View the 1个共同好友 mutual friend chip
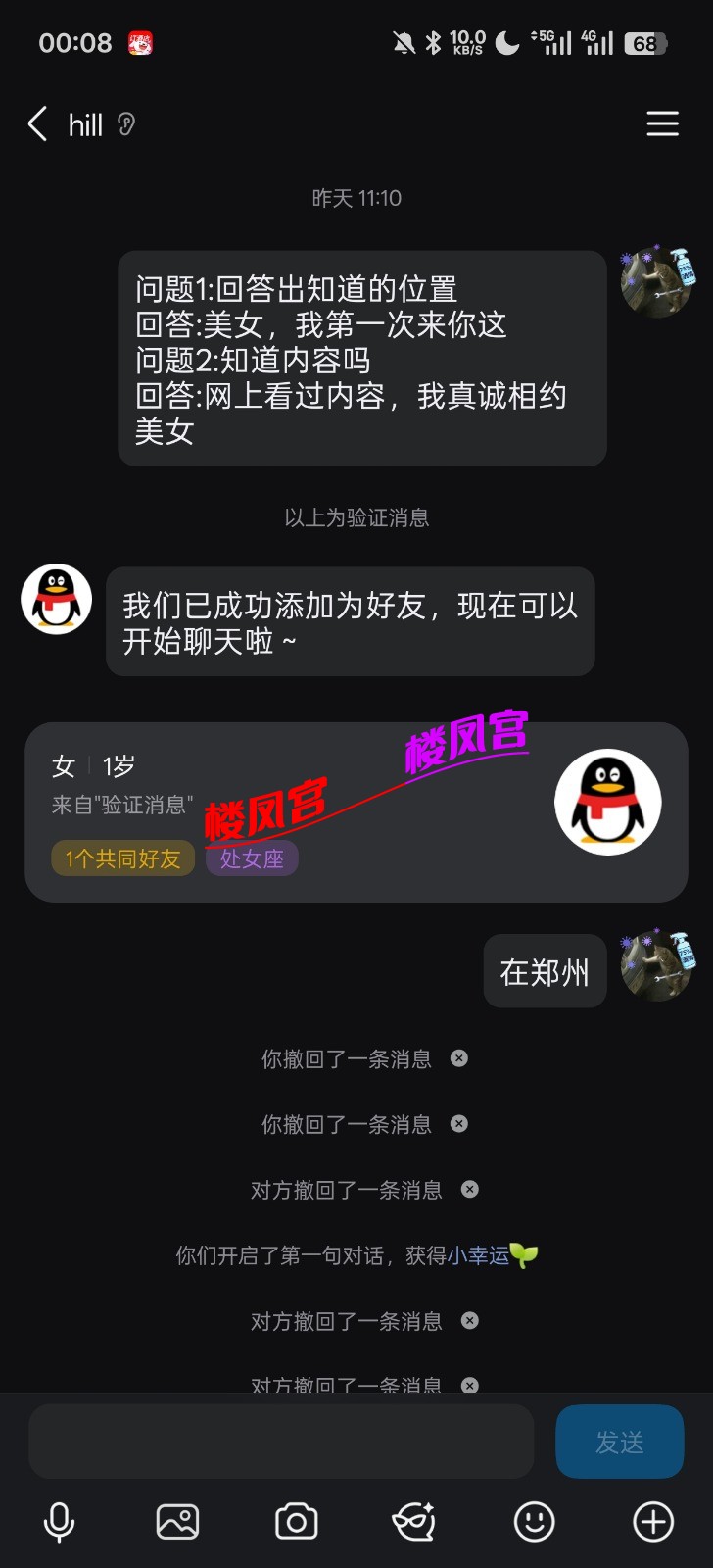The image size is (713, 1568). click(123, 859)
